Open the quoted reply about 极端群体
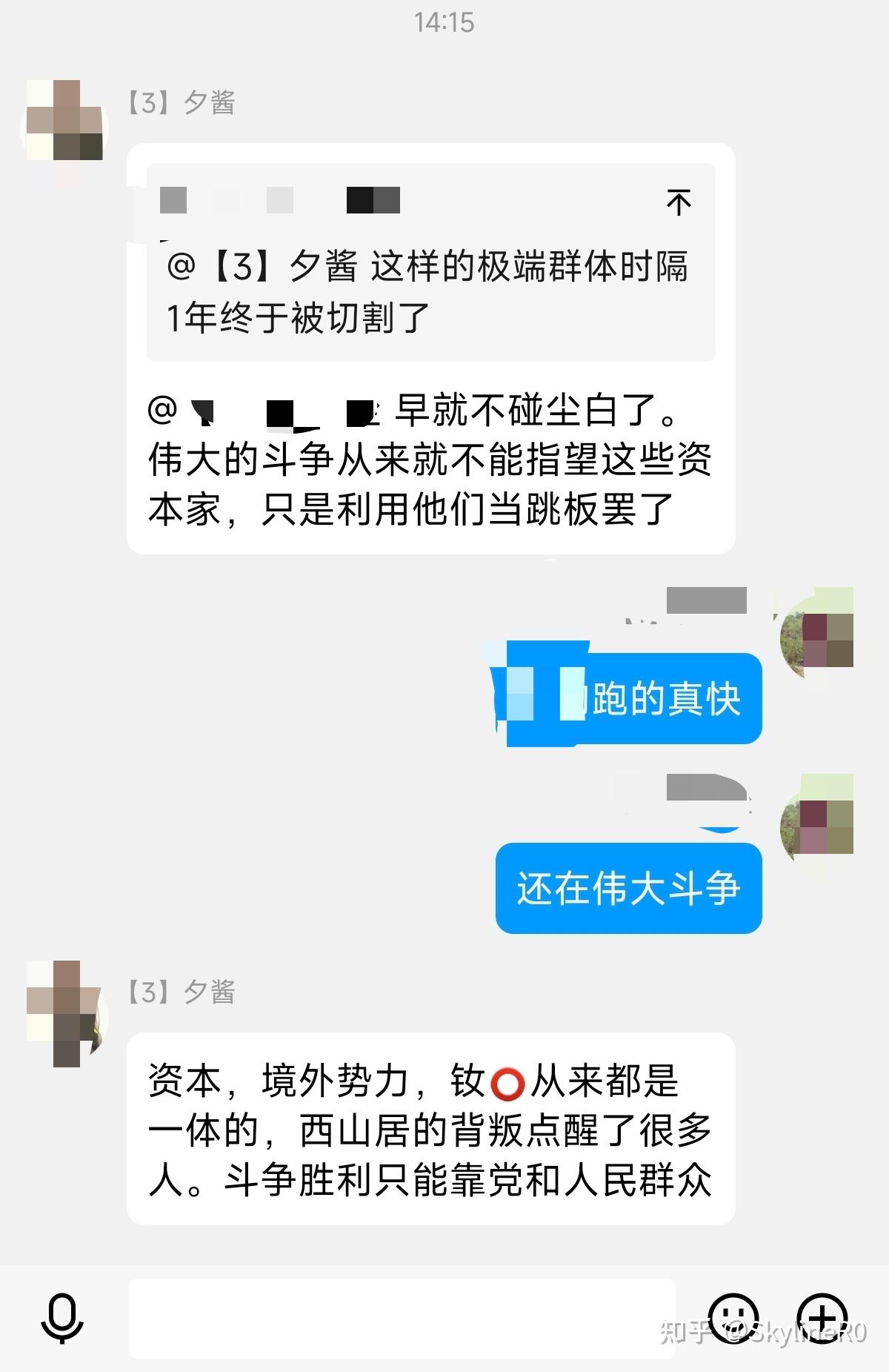 tap(430, 292)
